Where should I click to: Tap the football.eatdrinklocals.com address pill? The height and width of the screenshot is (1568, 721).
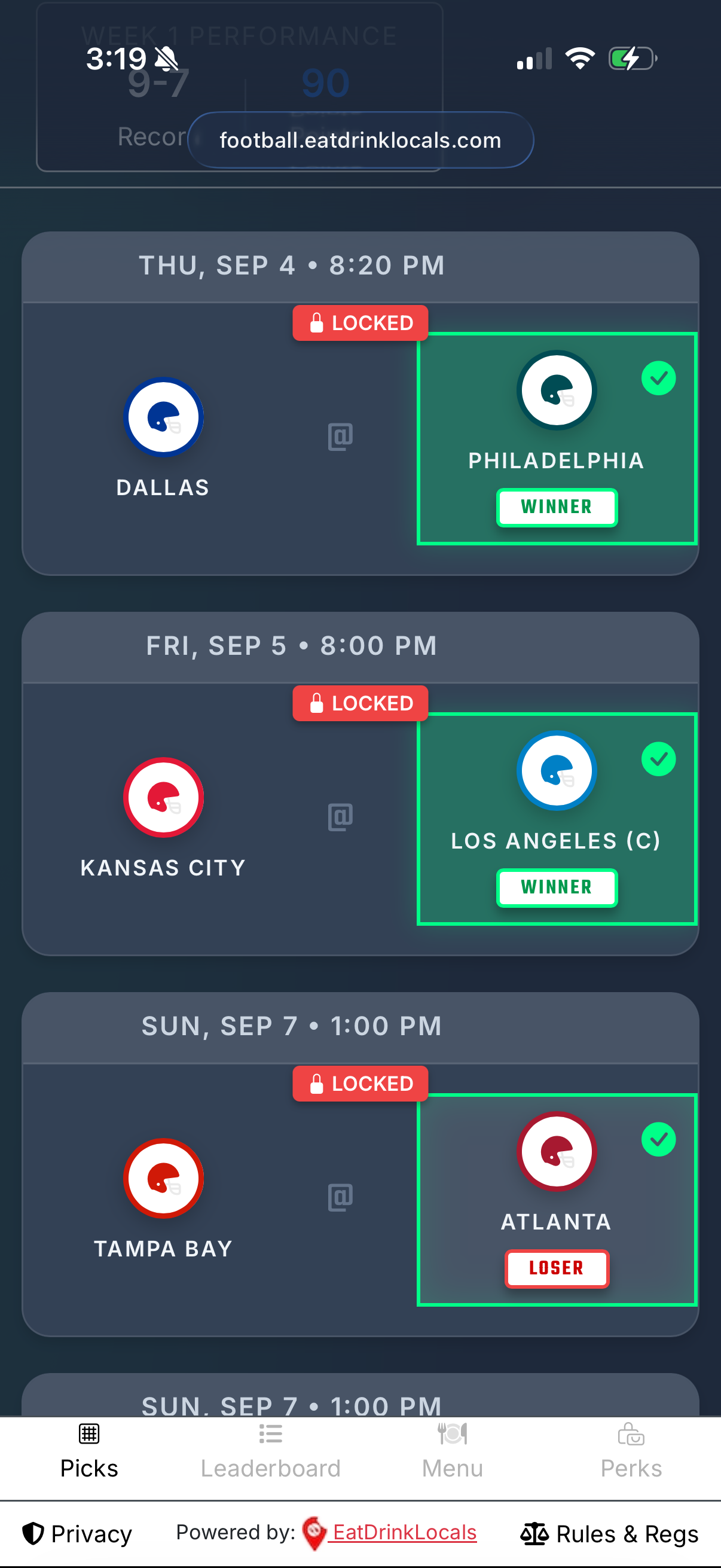360,140
